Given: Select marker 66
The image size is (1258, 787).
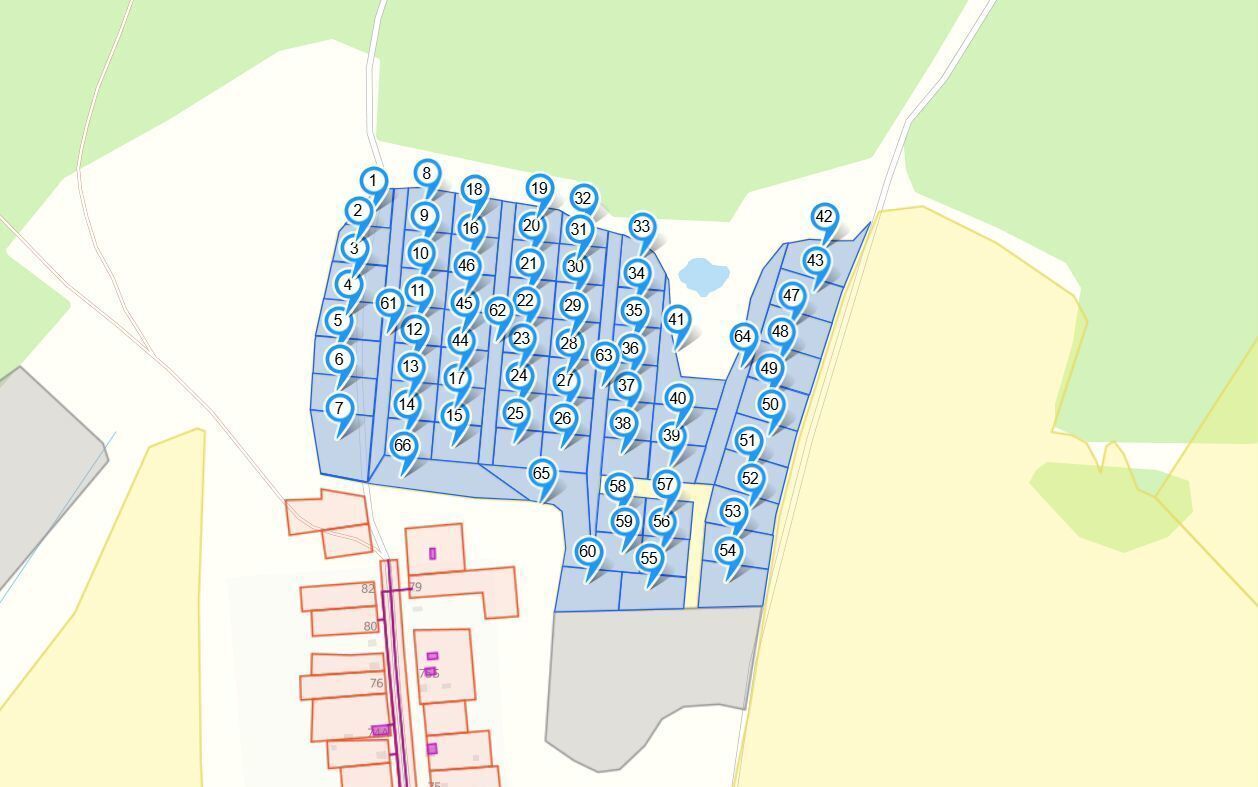Looking at the screenshot, I should coord(403,445).
